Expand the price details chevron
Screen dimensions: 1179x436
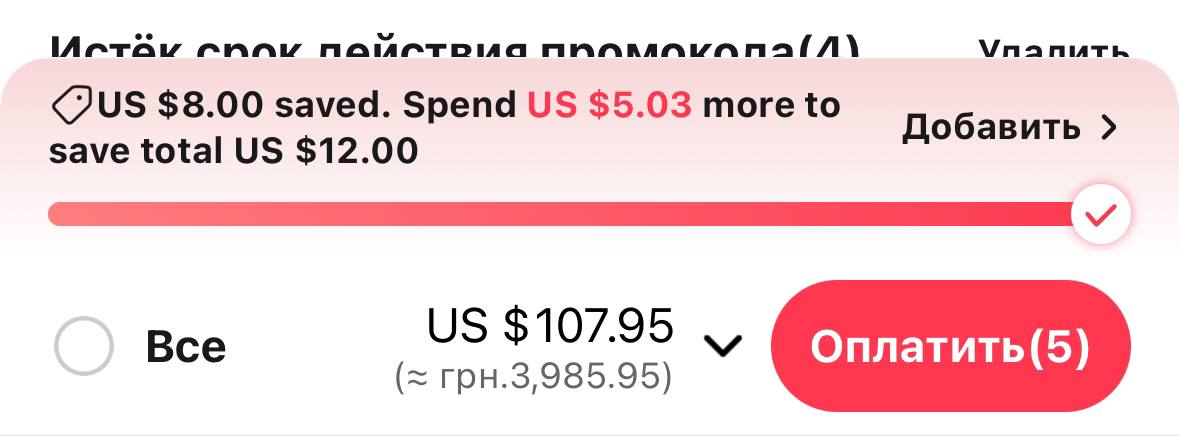click(x=723, y=346)
